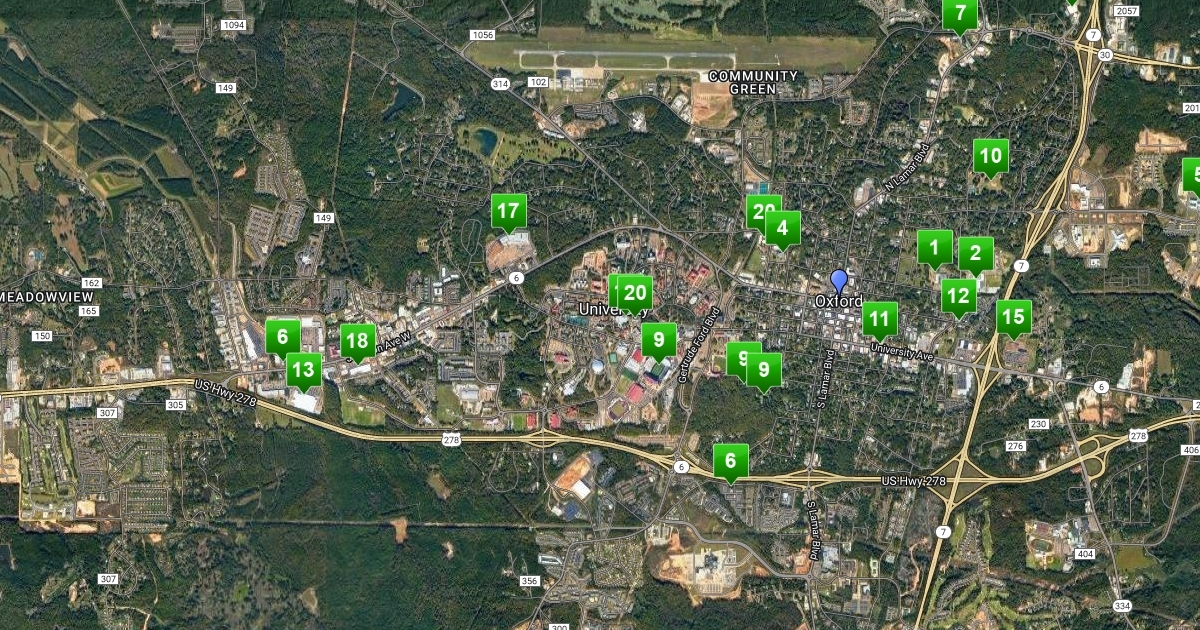This screenshot has height=630, width=1200.
Task: Select map marker number 18
Action: (x=359, y=341)
